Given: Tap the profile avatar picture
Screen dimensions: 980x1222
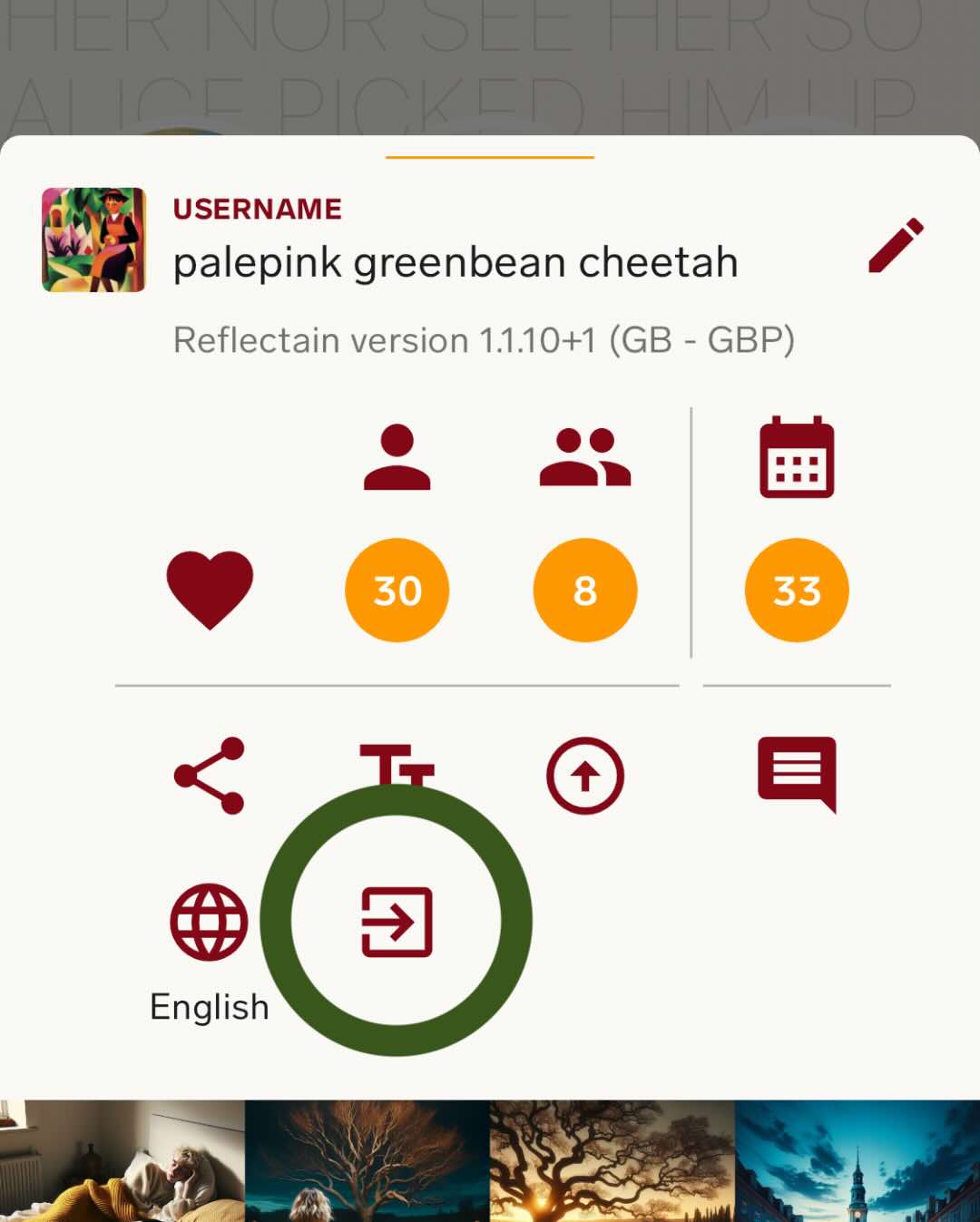Looking at the screenshot, I should click(93, 240).
